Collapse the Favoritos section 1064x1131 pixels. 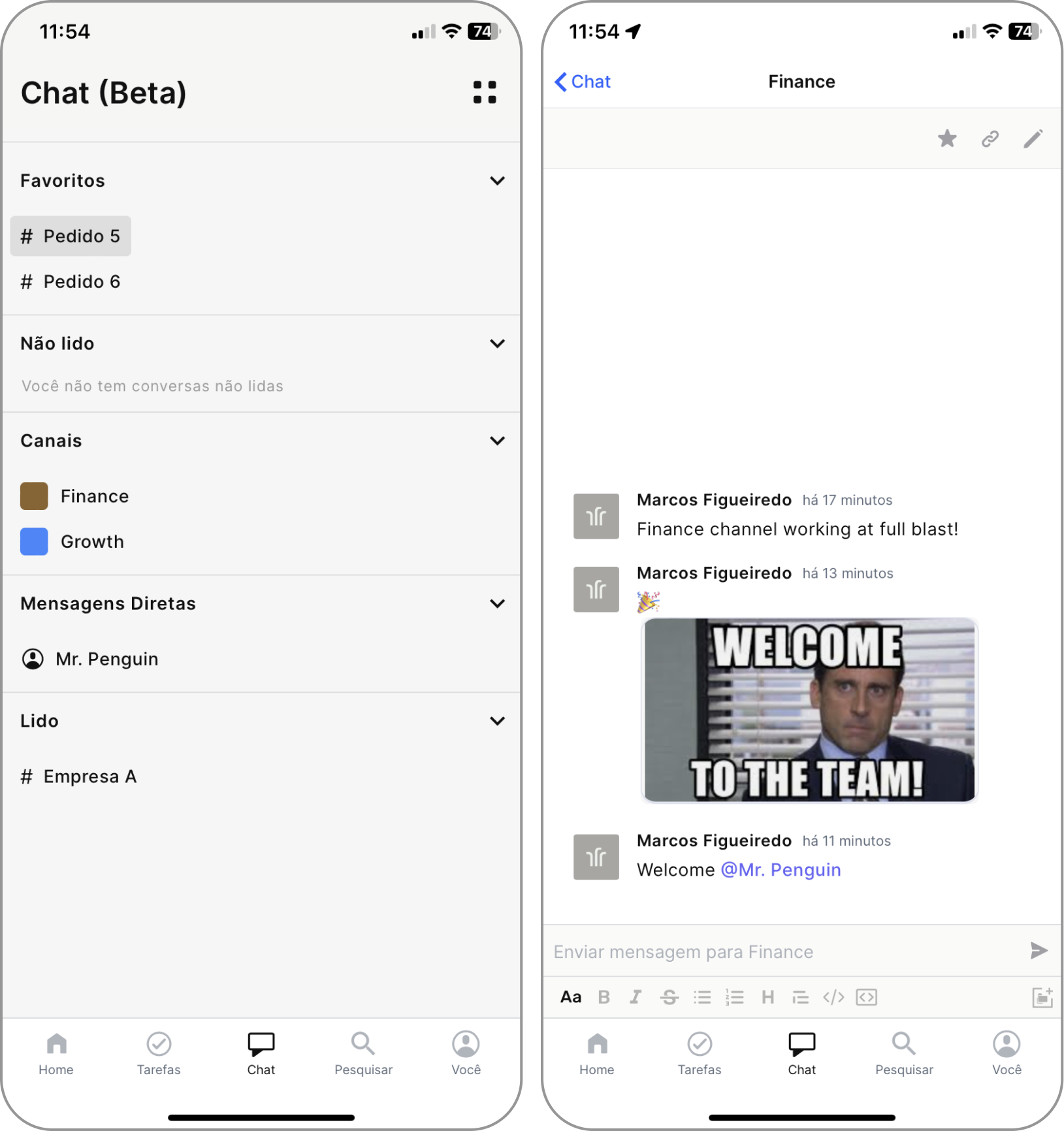coord(497,181)
